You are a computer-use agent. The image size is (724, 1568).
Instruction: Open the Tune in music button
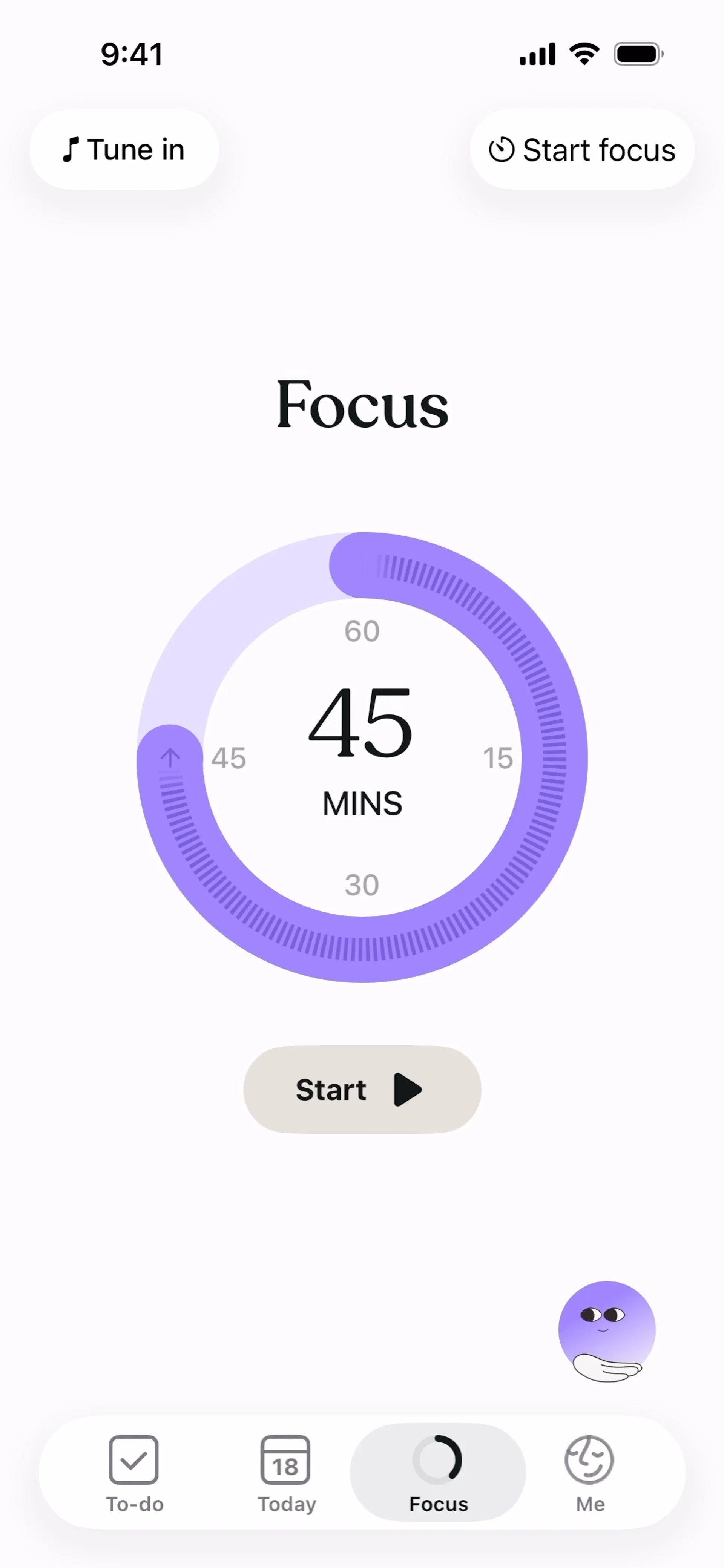124,150
